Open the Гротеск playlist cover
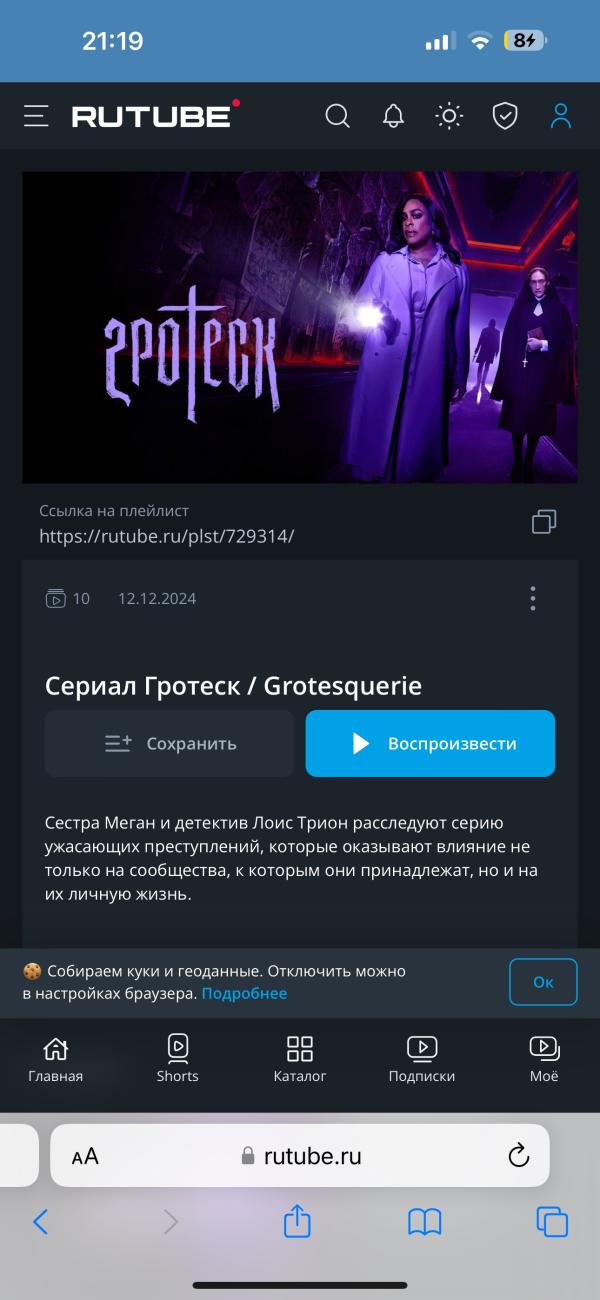The width and height of the screenshot is (600, 1300). (x=300, y=327)
